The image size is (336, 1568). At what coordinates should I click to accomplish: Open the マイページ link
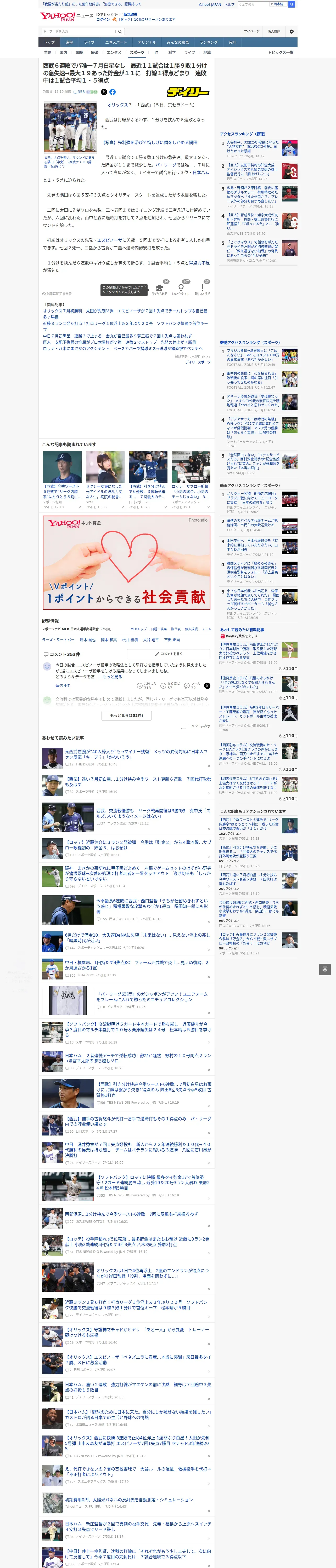(251, 32)
